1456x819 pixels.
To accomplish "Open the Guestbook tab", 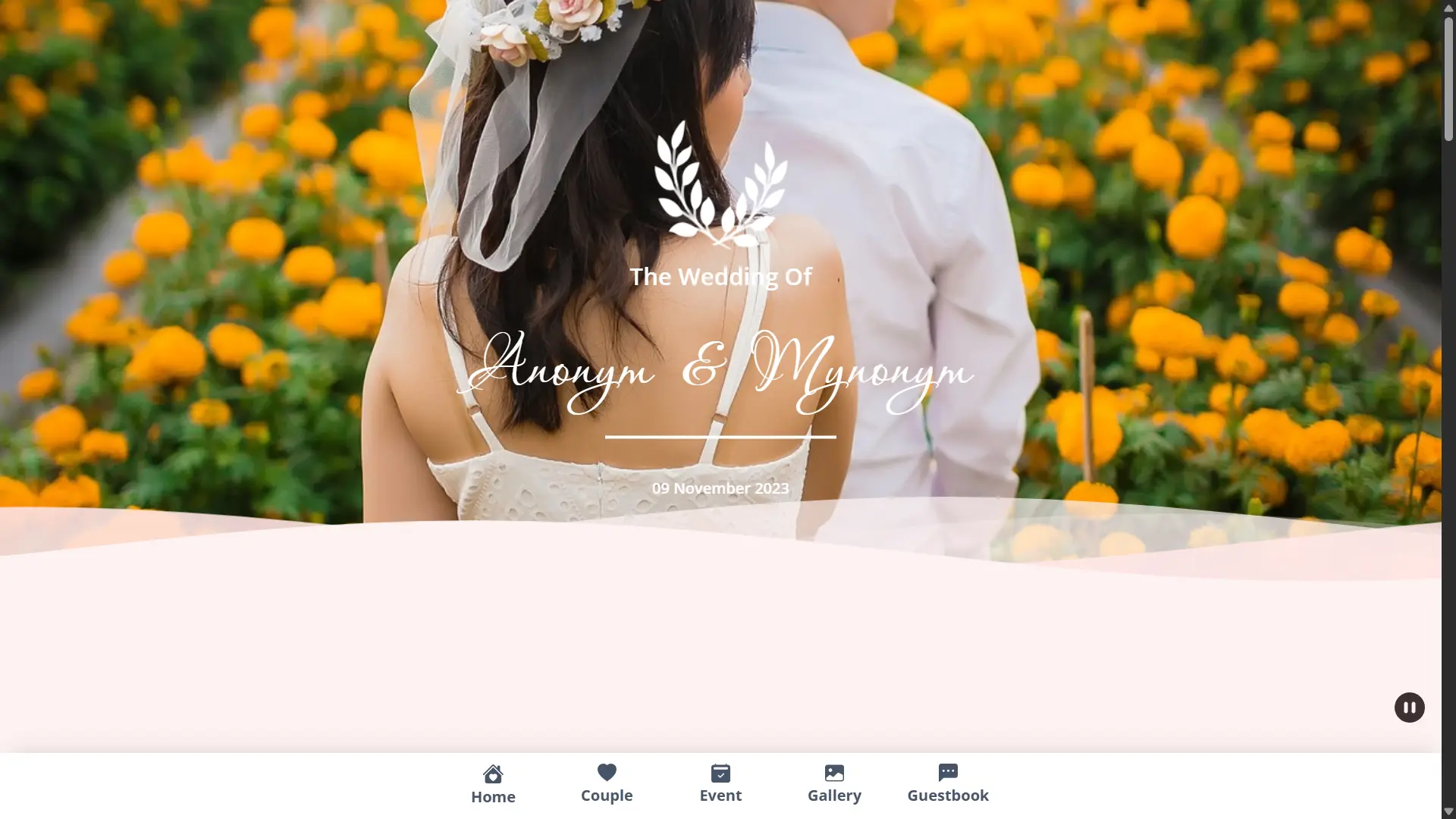I will tap(948, 783).
